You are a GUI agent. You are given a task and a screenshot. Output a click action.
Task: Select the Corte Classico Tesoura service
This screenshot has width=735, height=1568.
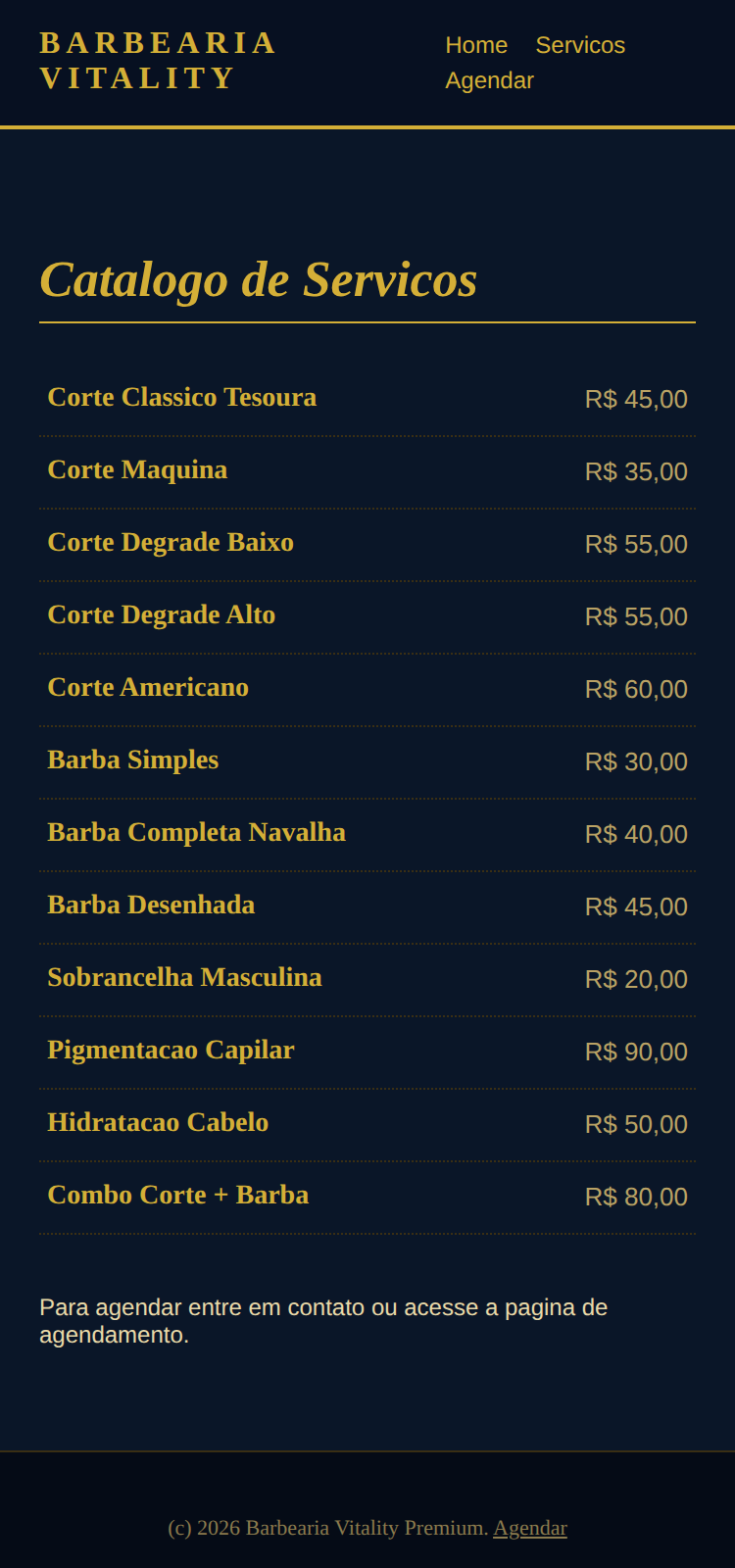coord(182,398)
